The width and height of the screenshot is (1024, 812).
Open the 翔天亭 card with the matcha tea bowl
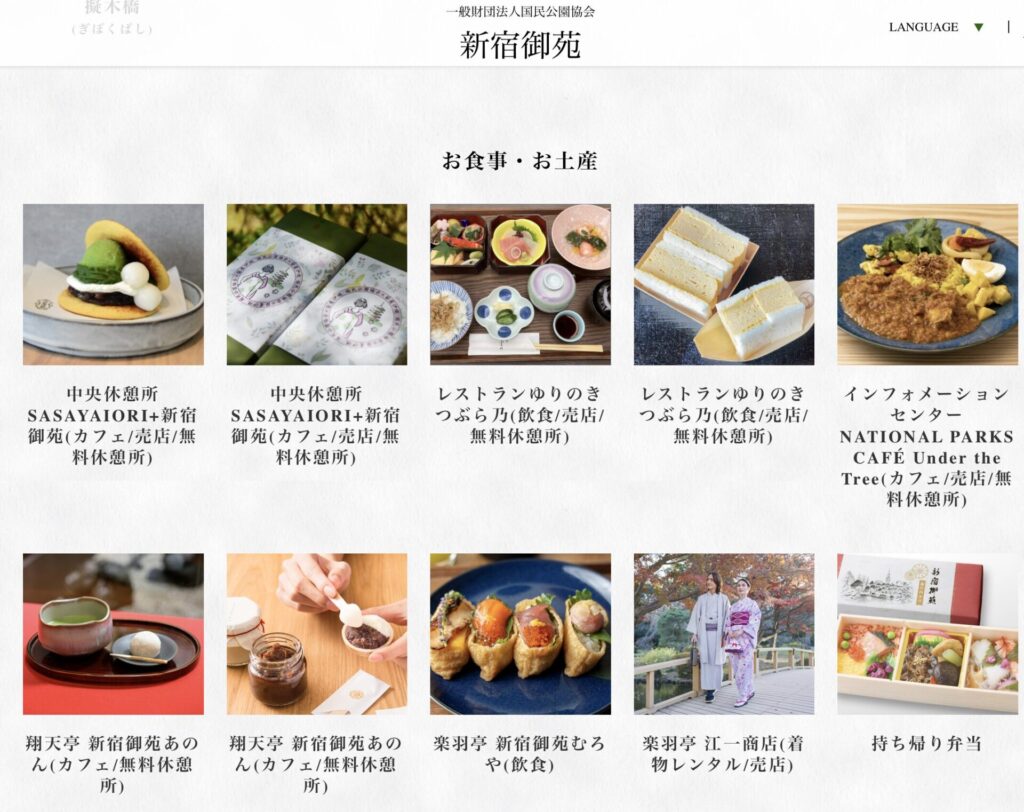[x=113, y=634]
